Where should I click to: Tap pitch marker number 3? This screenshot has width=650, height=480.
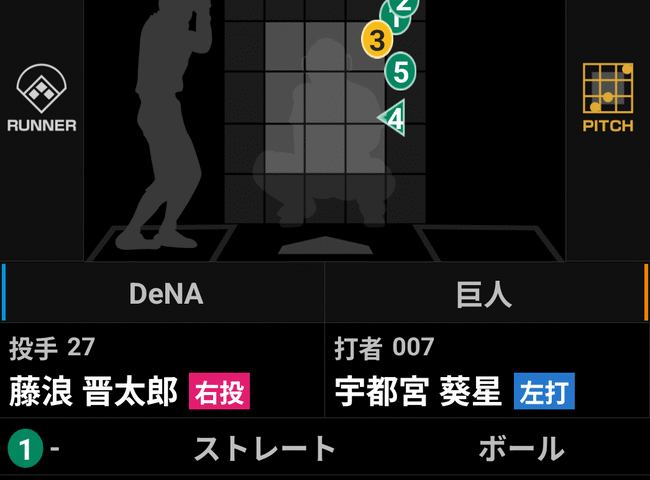(377, 40)
